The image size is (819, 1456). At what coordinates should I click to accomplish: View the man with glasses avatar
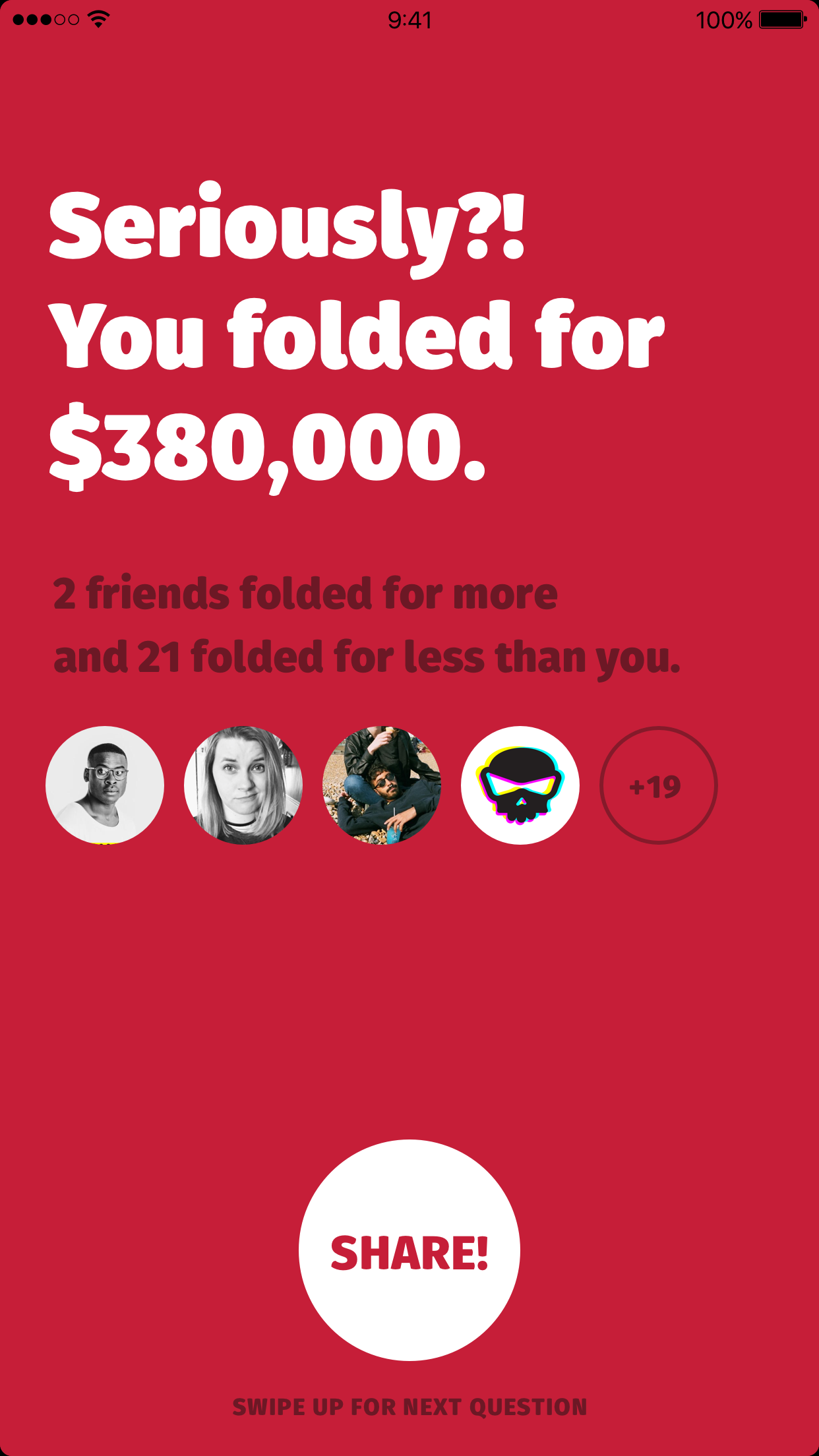[105, 785]
